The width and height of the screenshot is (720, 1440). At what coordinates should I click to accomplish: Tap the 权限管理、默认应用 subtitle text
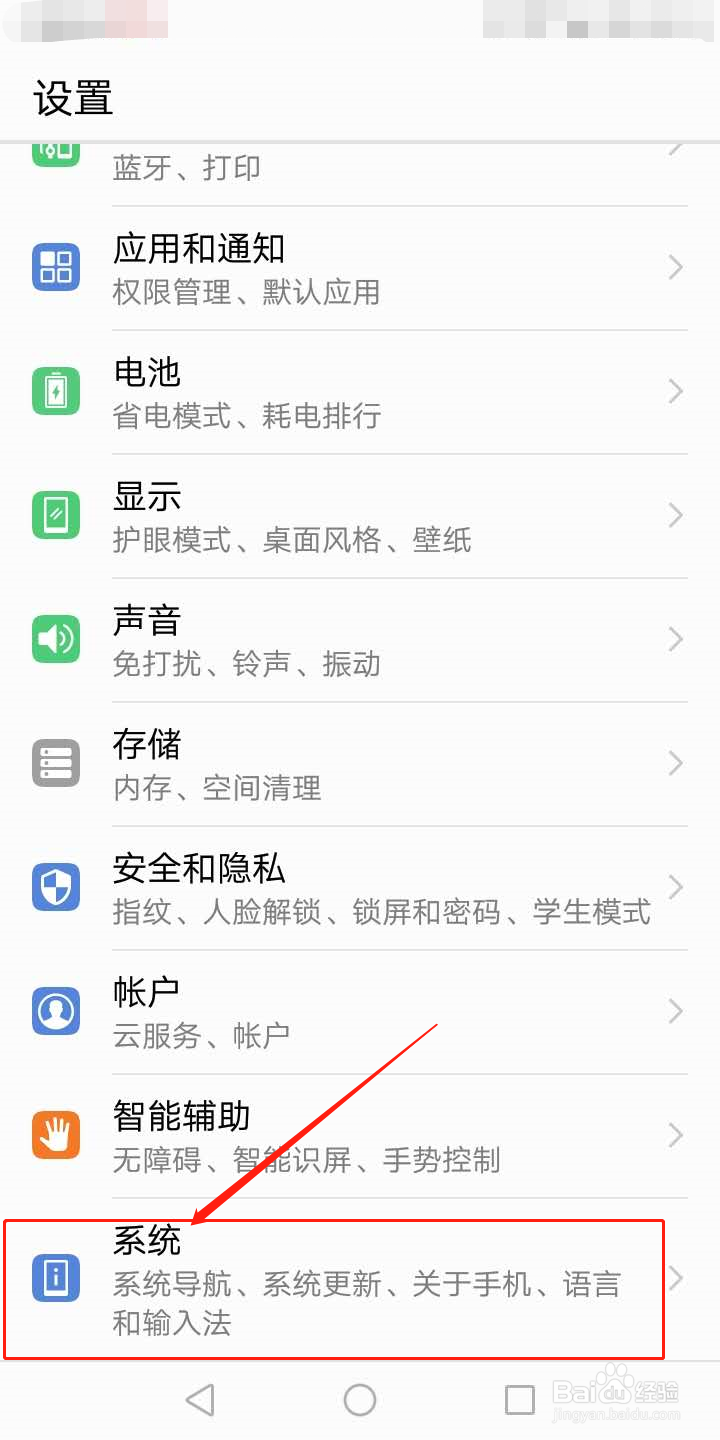click(x=249, y=291)
